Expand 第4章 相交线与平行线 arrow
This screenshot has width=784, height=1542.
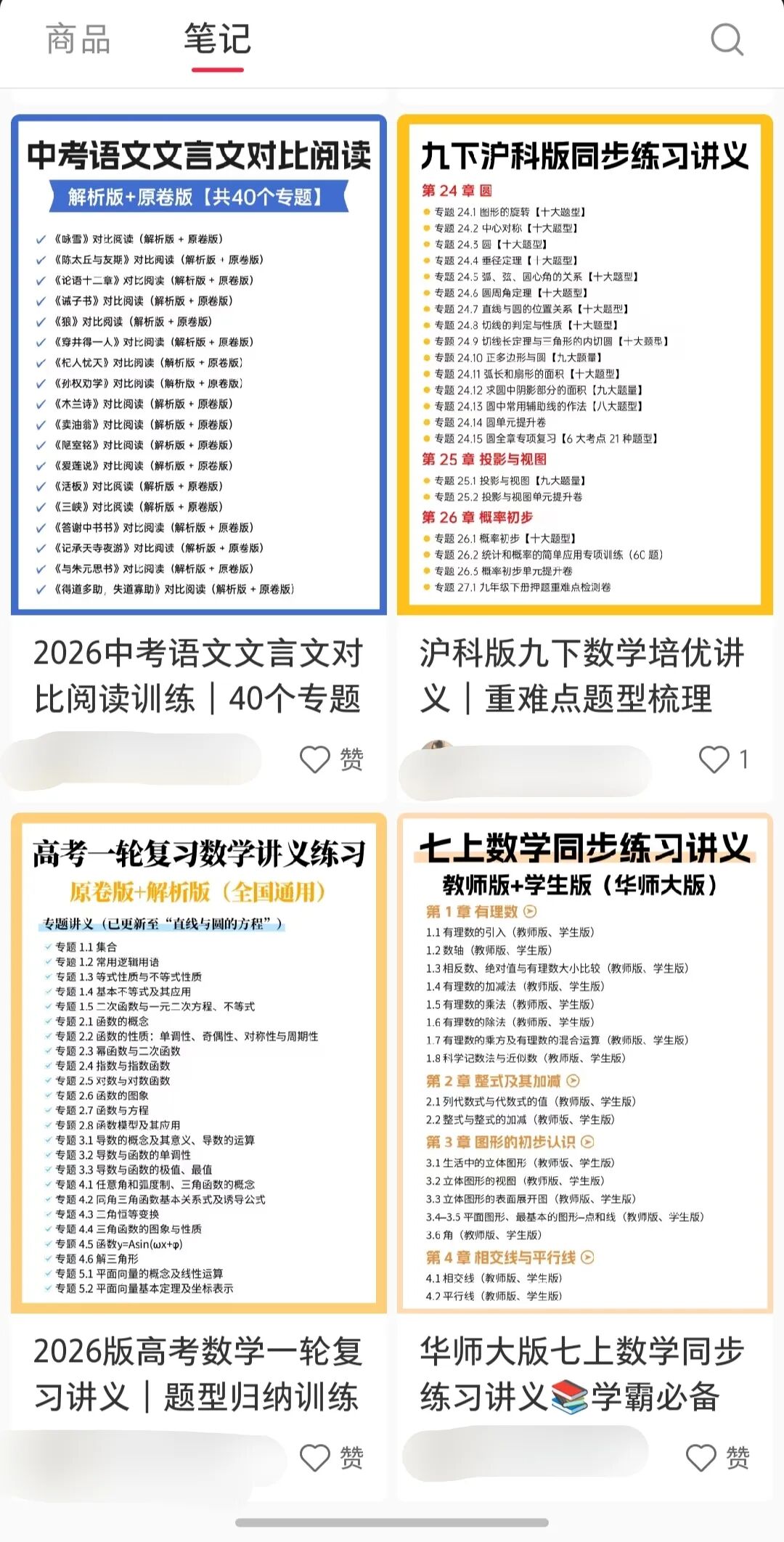587,1257
